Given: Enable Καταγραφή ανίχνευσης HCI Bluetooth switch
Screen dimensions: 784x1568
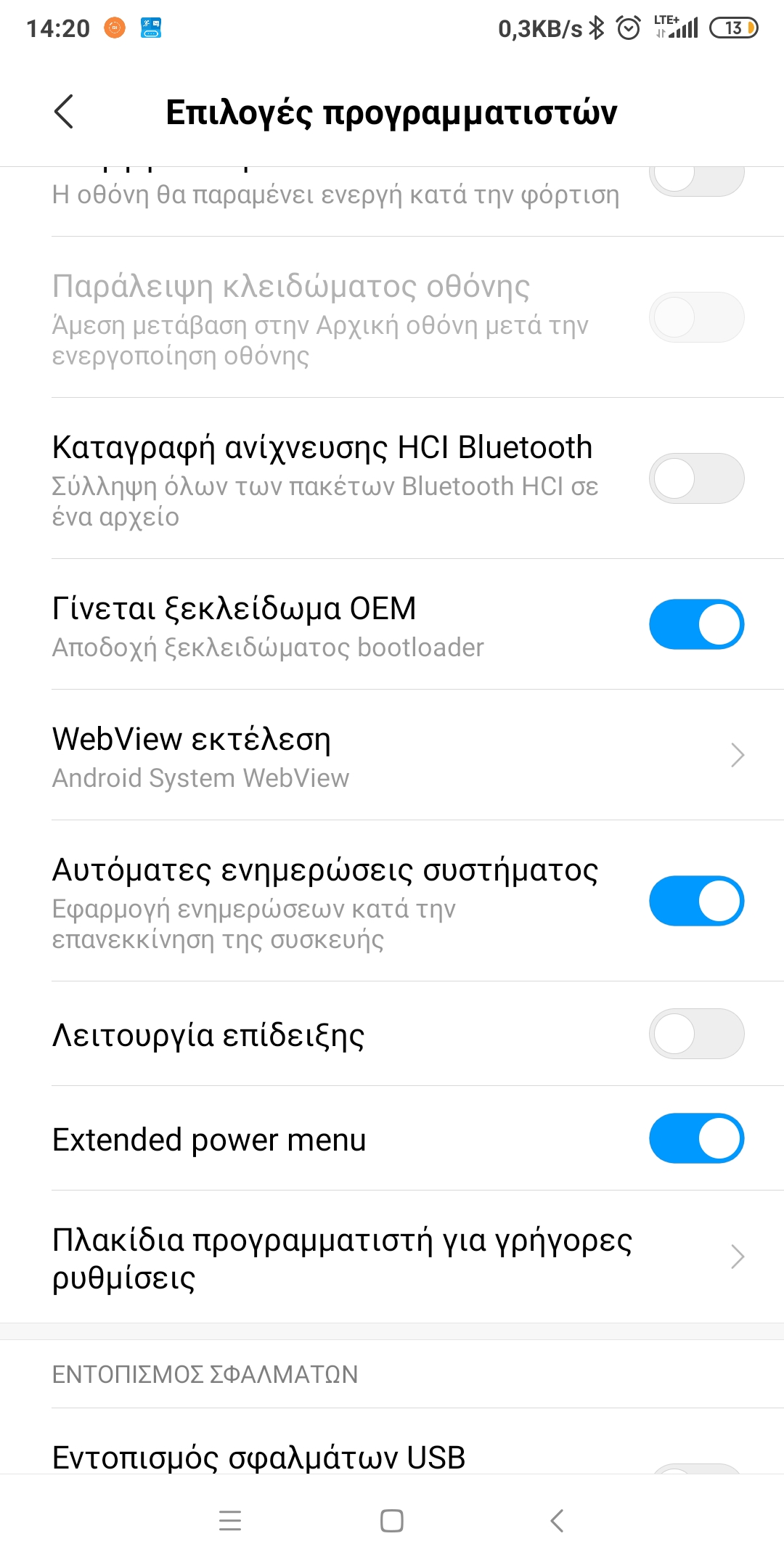Looking at the screenshot, I should pyautogui.click(x=695, y=478).
